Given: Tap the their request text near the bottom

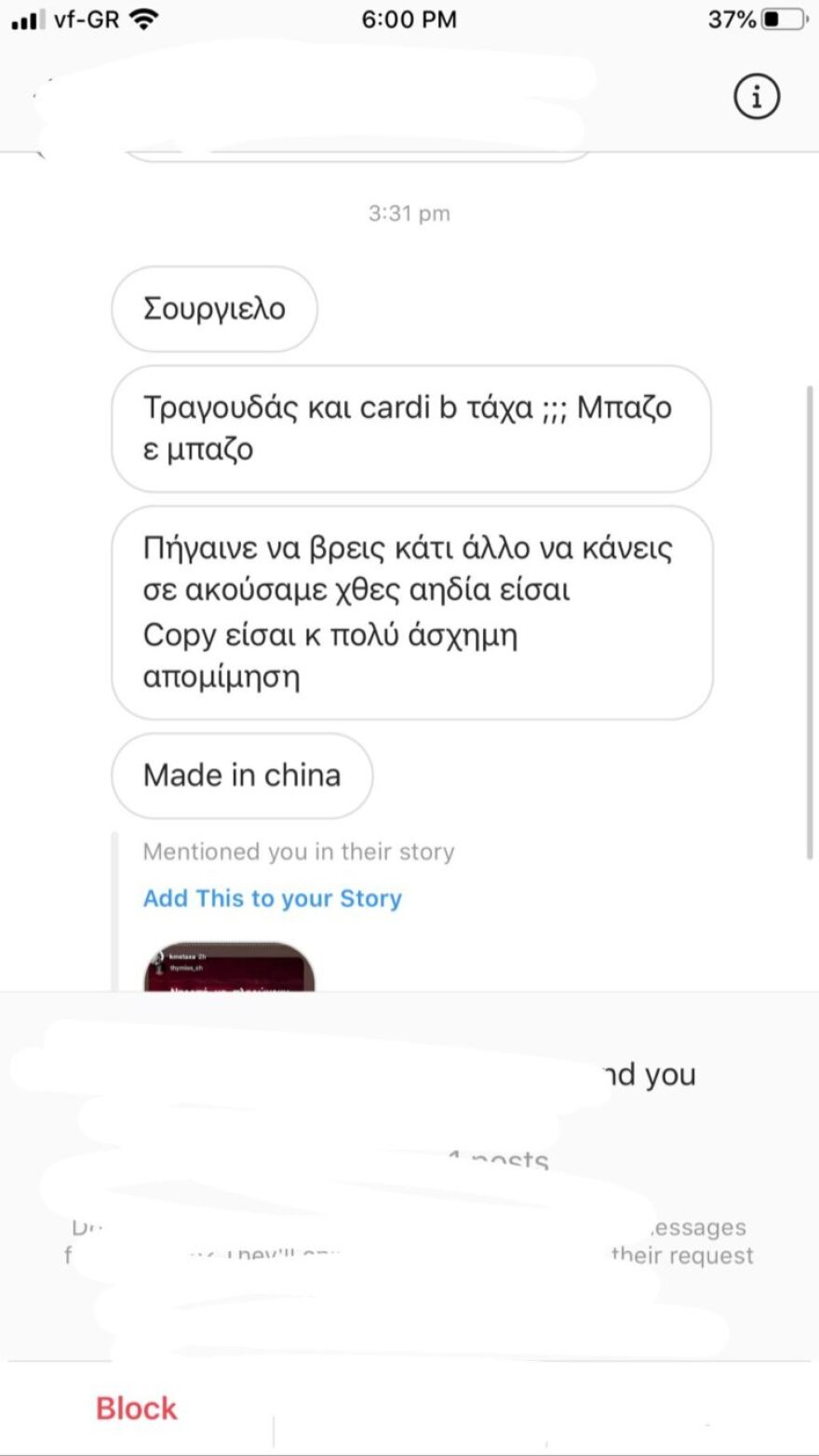Looking at the screenshot, I should coord(681,1254).
